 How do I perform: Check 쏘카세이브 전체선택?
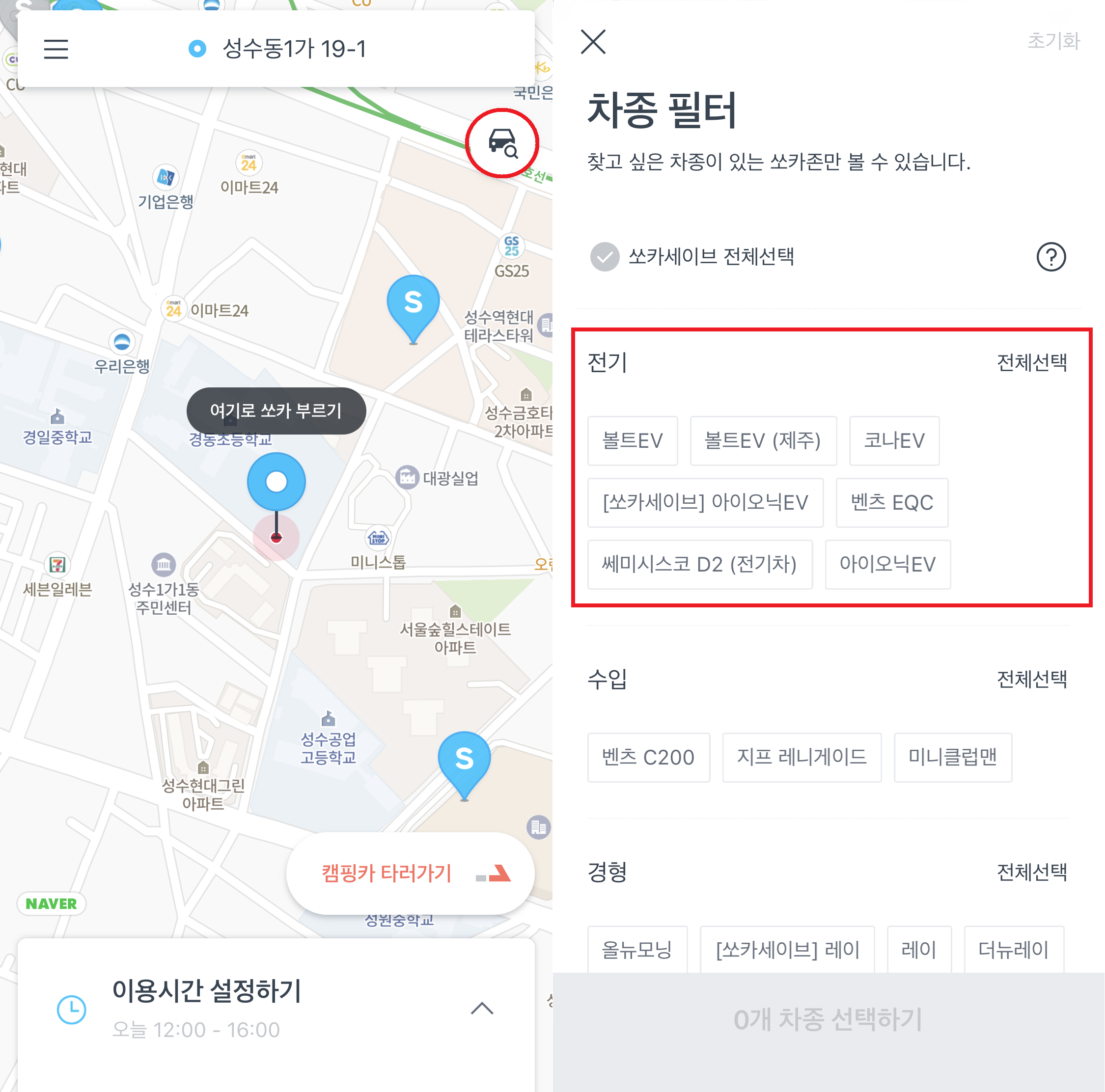coord(605,257)
